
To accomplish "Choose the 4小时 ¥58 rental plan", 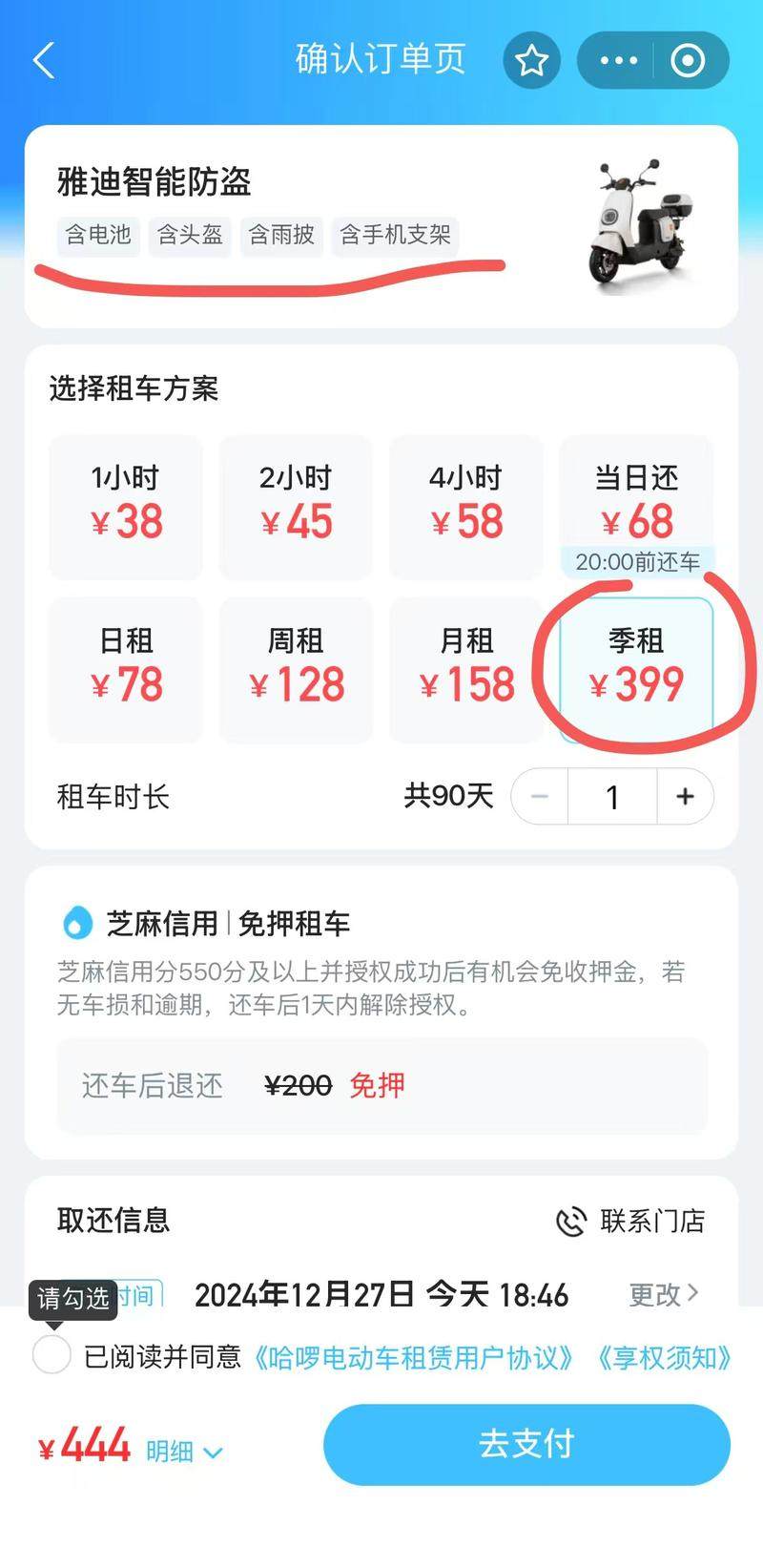I will click(466, 506).
